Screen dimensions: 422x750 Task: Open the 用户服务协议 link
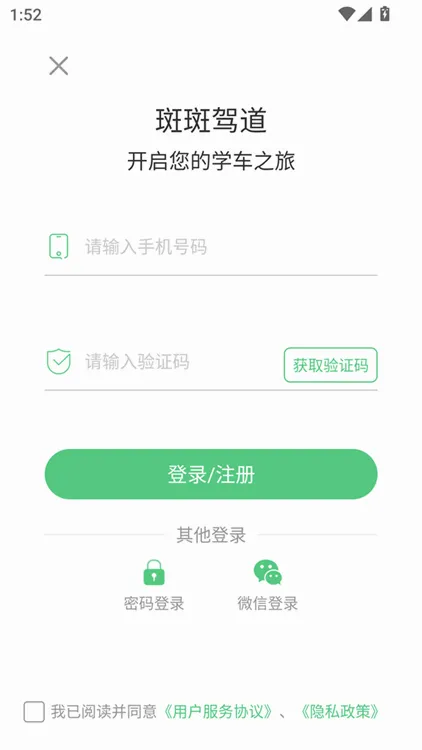pos(218,712)
